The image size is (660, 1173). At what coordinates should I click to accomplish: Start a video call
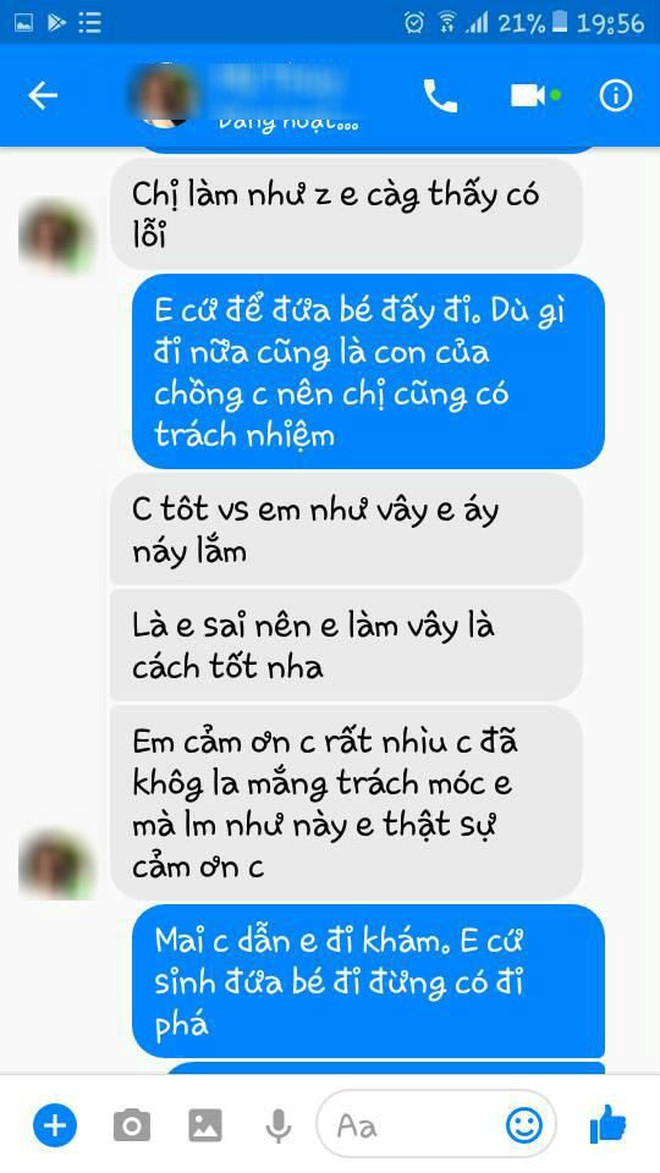point(530,96)
